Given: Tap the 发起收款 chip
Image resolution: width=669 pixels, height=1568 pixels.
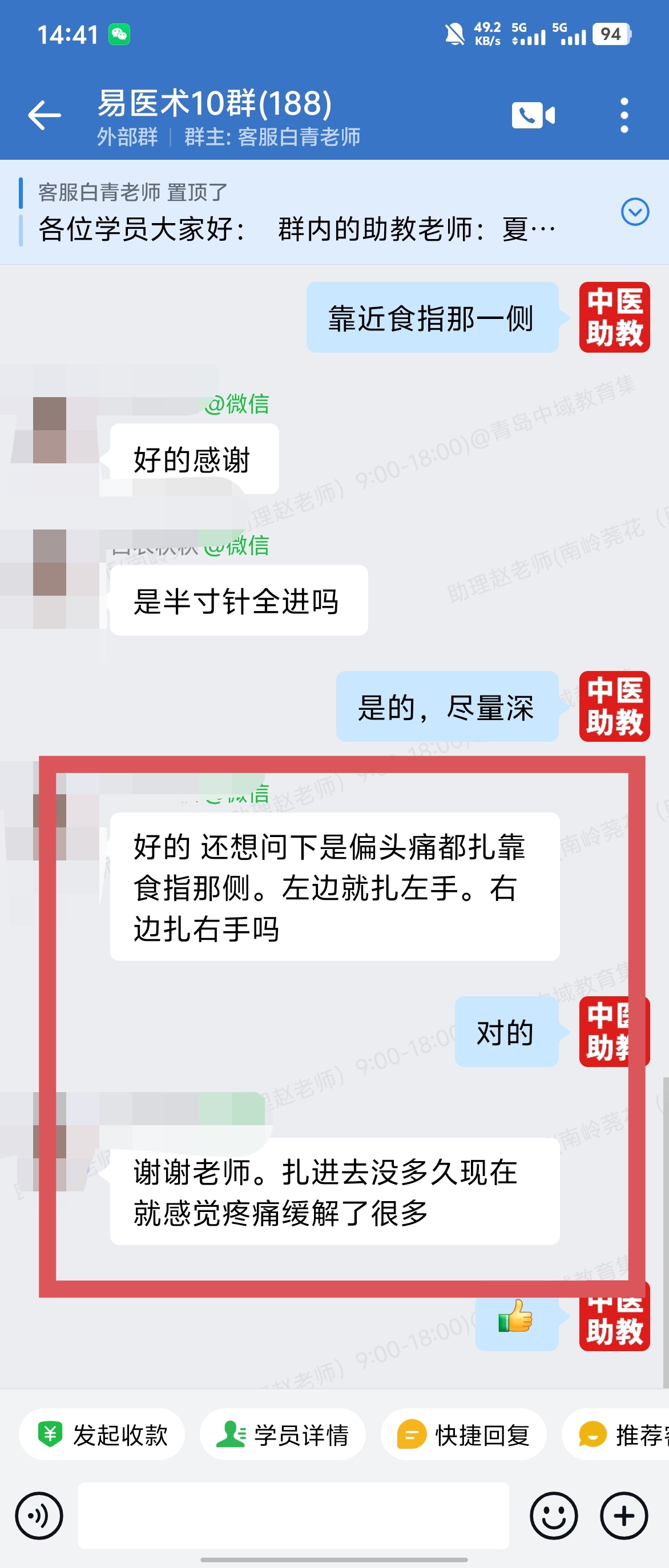Looking at the screenshot, I should pos(102,1434).
